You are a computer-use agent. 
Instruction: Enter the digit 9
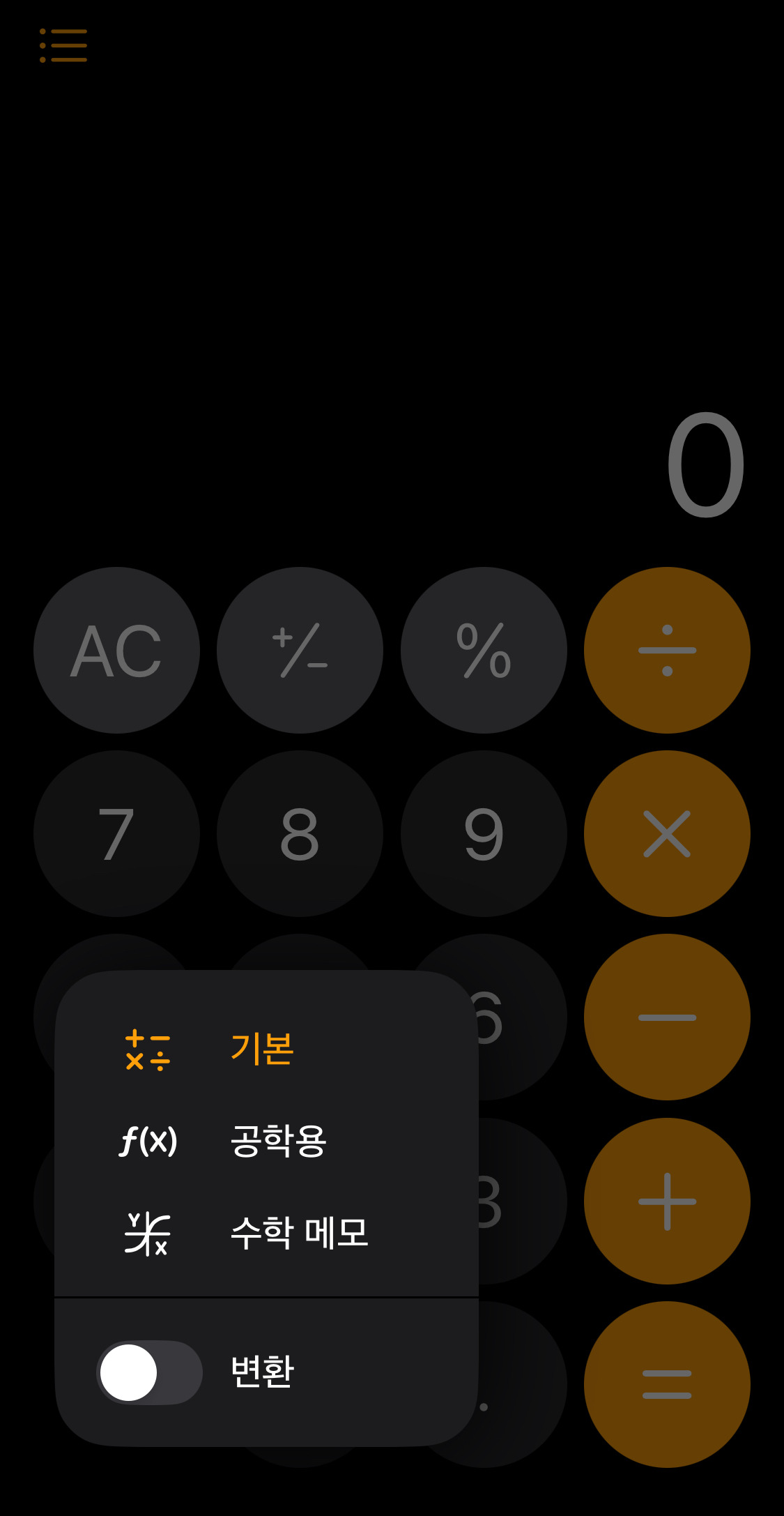(484, 833)
